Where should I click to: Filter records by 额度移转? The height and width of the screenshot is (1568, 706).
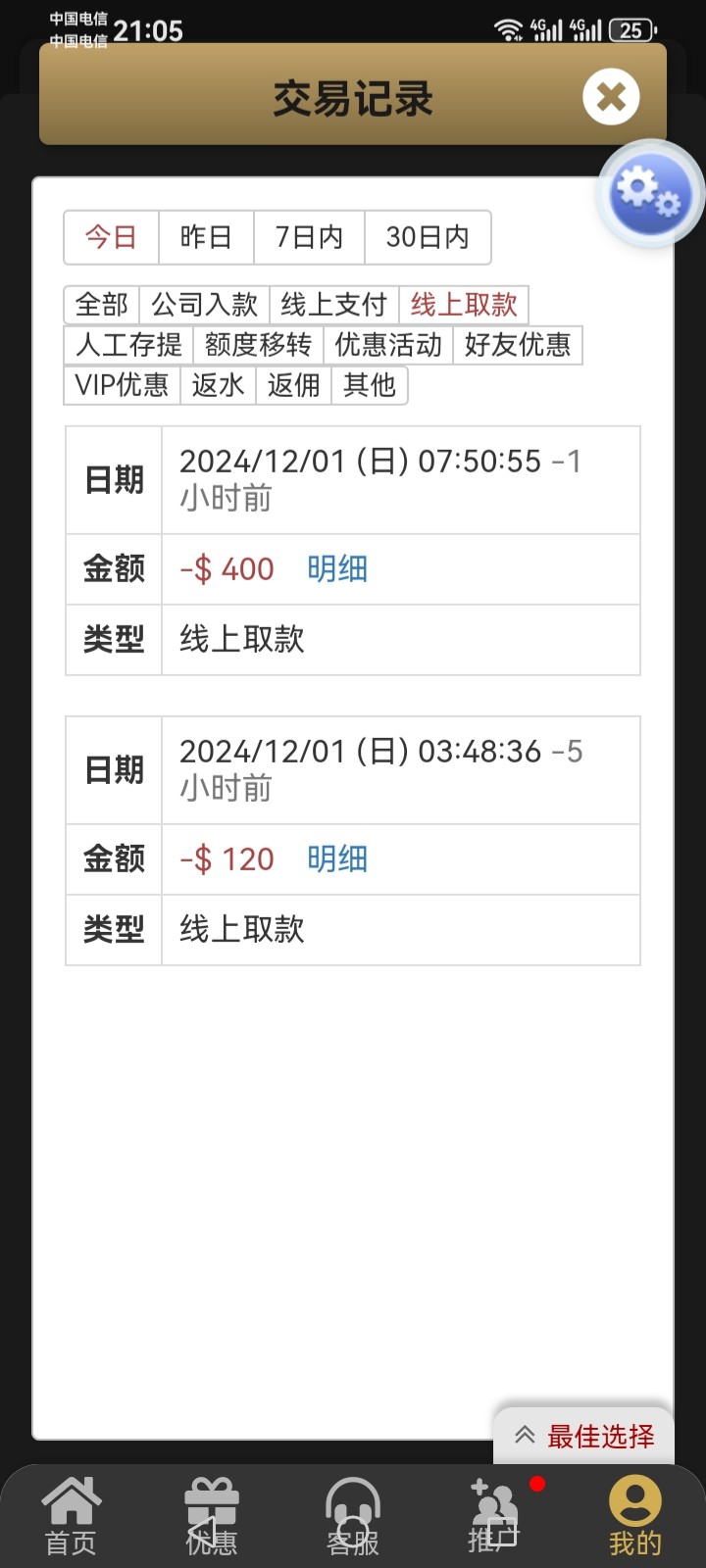click(258, 345)
